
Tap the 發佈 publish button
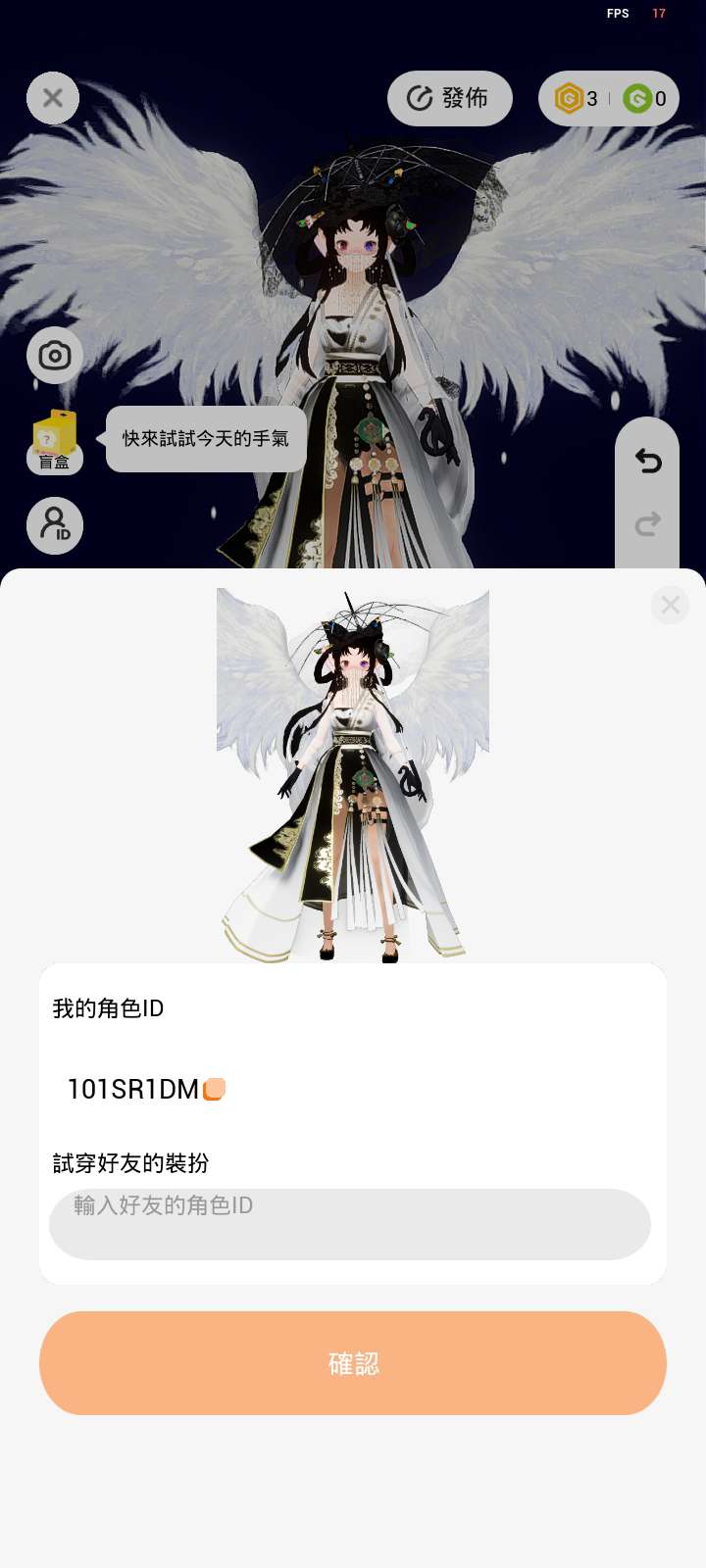pyautogui.click(x=449, y=98)
